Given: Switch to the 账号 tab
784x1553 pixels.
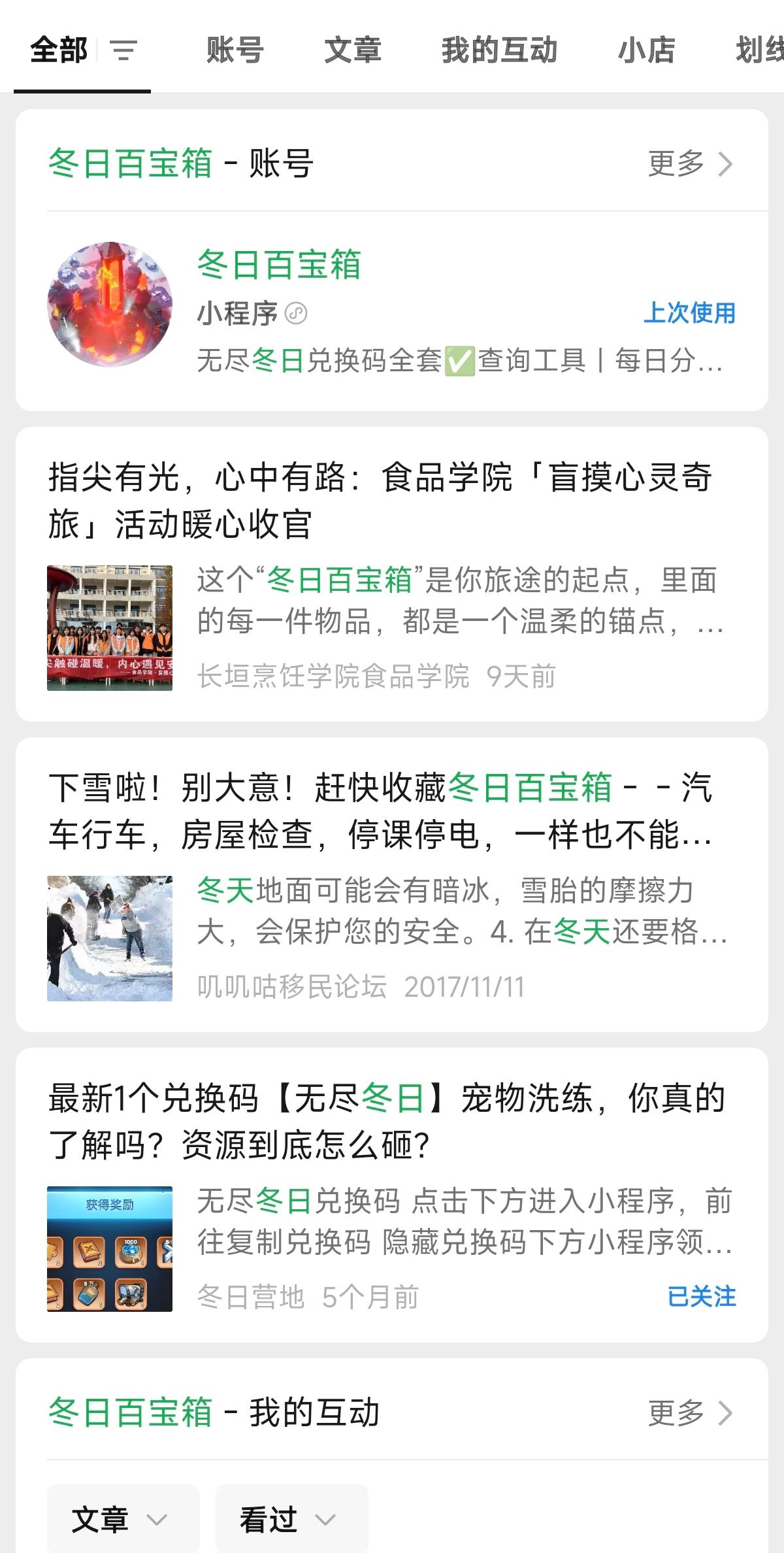Looking at the screenshot, I should pos(235,50).
